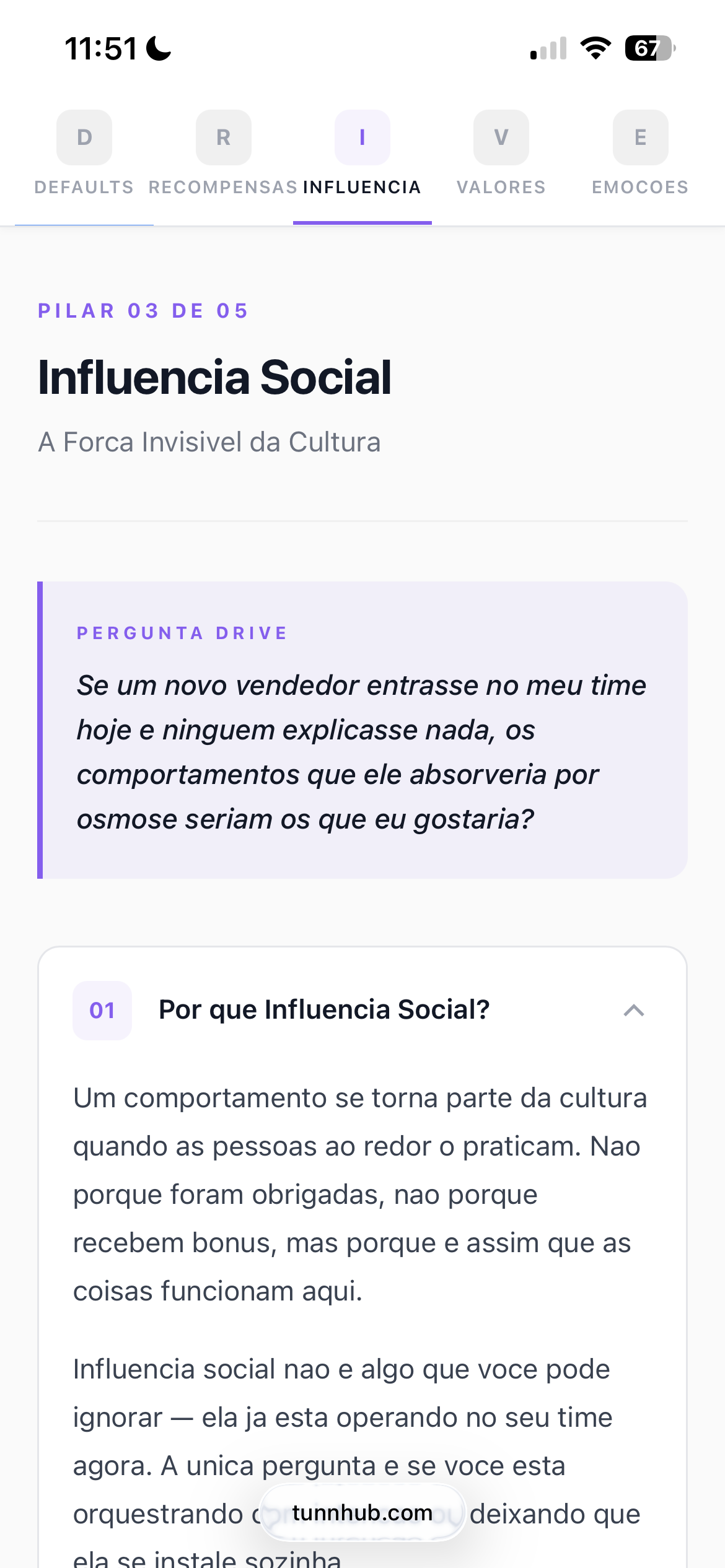Switch to the DEFAULTS tab
The width and height of the screenshot is (725, 1568).
coord(84,186)
